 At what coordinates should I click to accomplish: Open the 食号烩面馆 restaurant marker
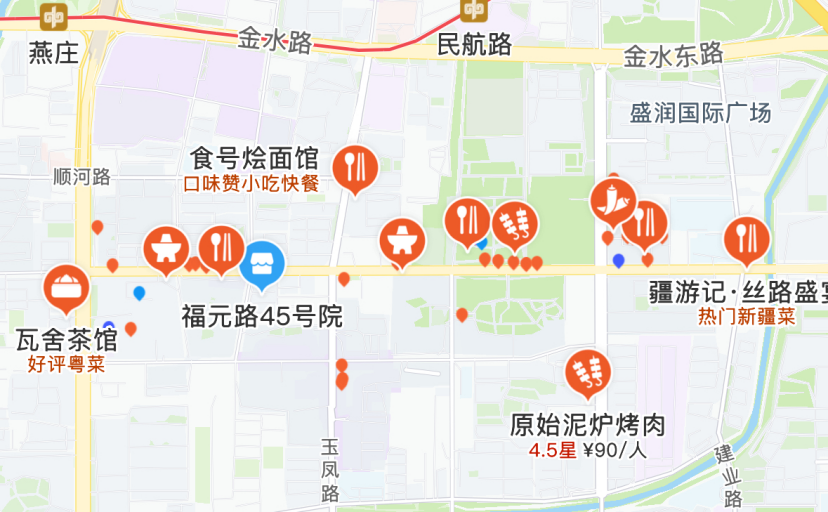354,167
